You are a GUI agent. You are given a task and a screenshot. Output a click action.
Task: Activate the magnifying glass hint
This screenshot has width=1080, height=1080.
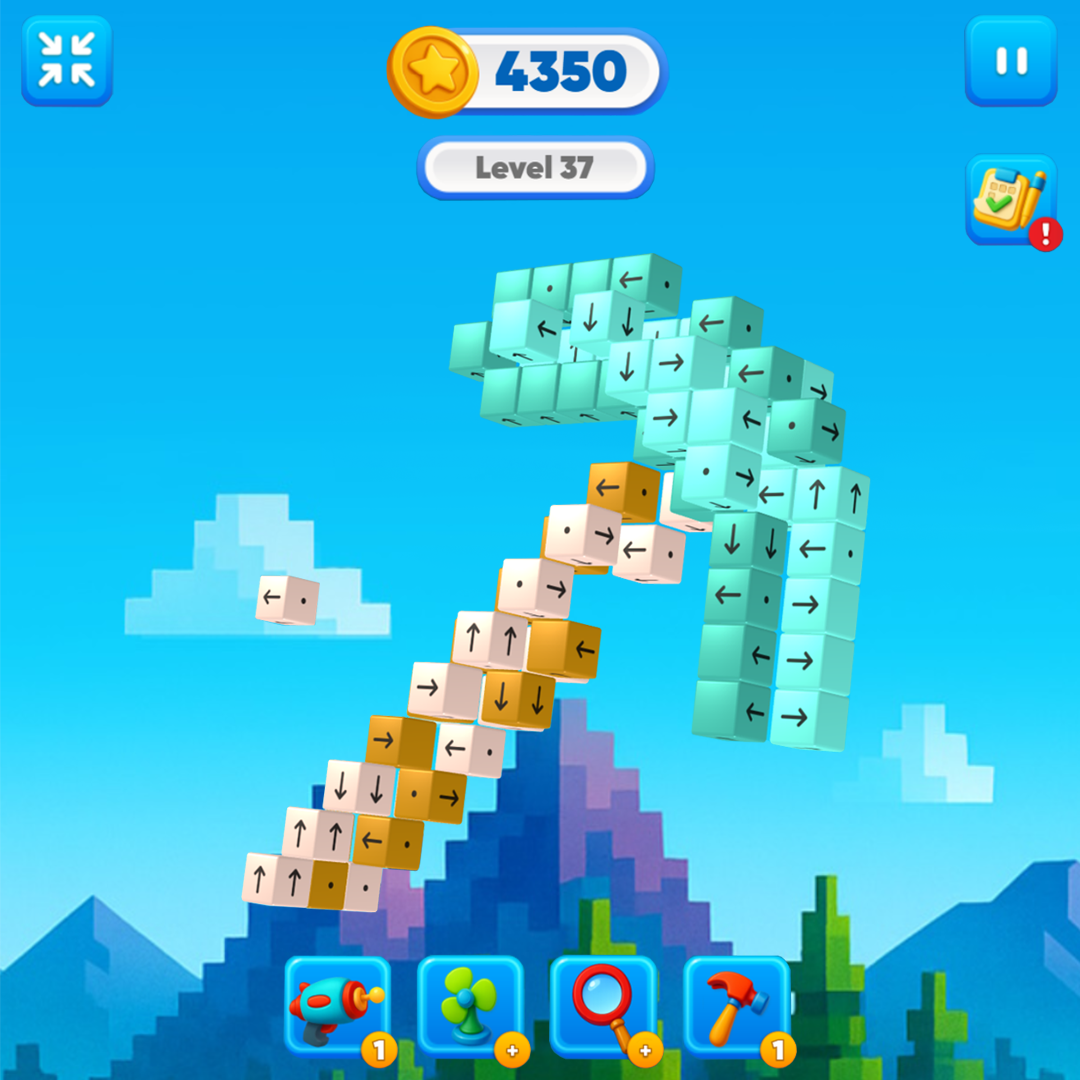click(x=603, y=1004)
